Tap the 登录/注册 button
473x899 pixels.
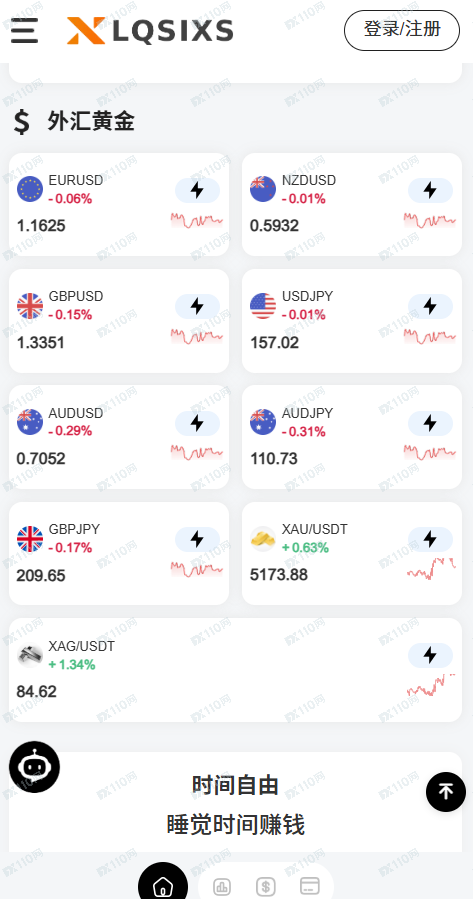402,30
